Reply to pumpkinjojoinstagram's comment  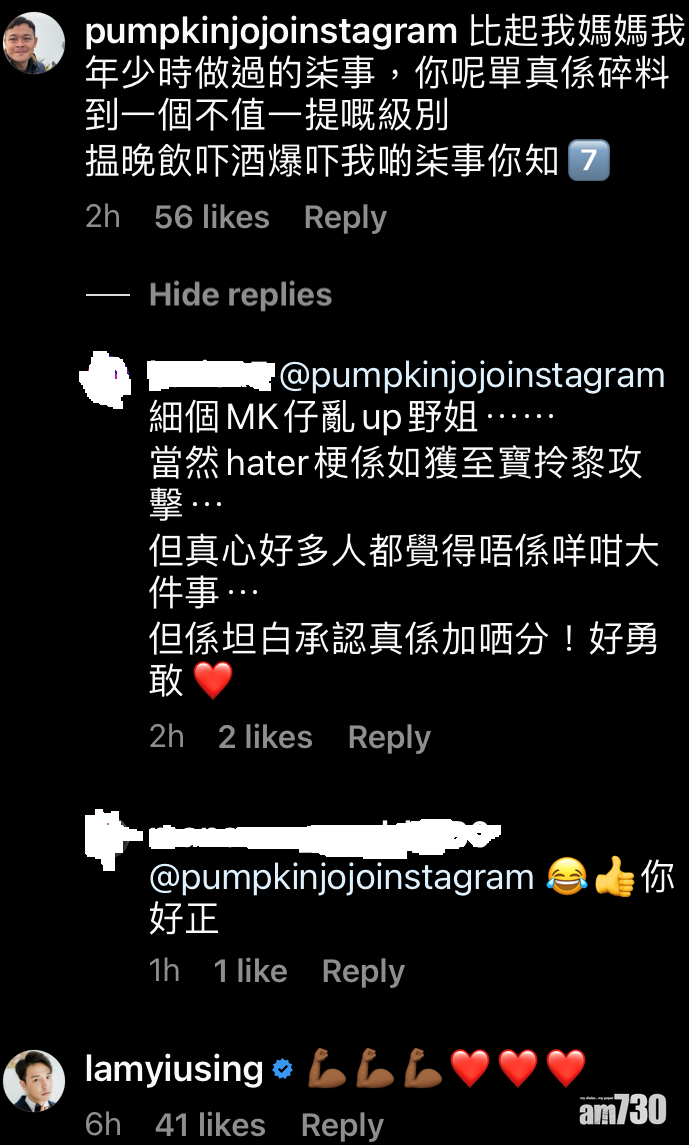(x=345, y=218)
